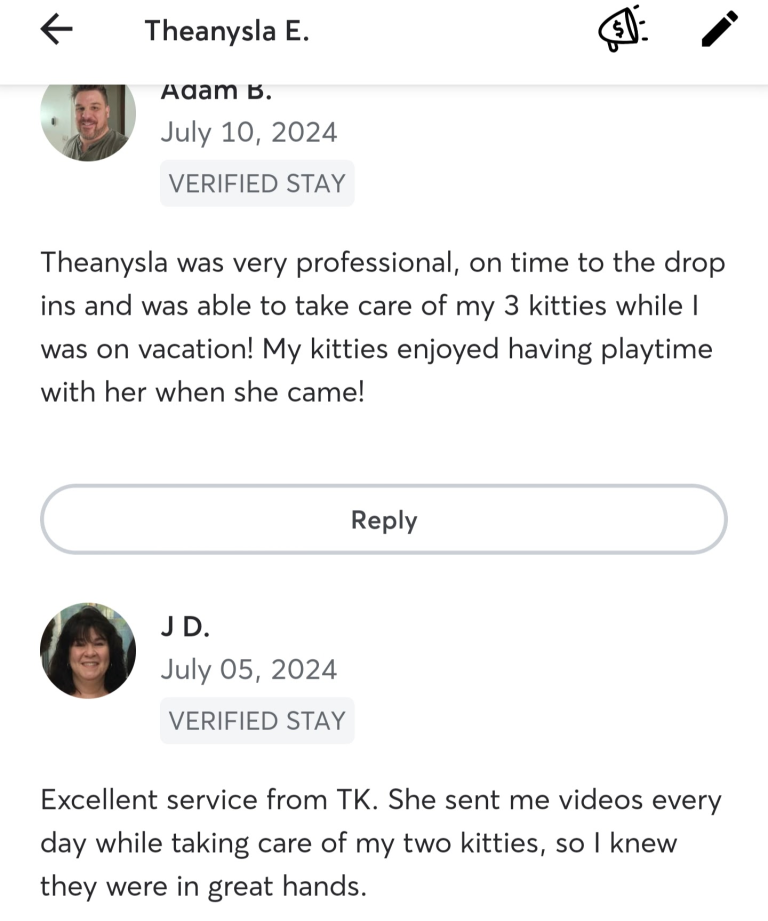768x921 pixels.
Task: Open Adam B.'s profile photo
Action: coord(88,120)
